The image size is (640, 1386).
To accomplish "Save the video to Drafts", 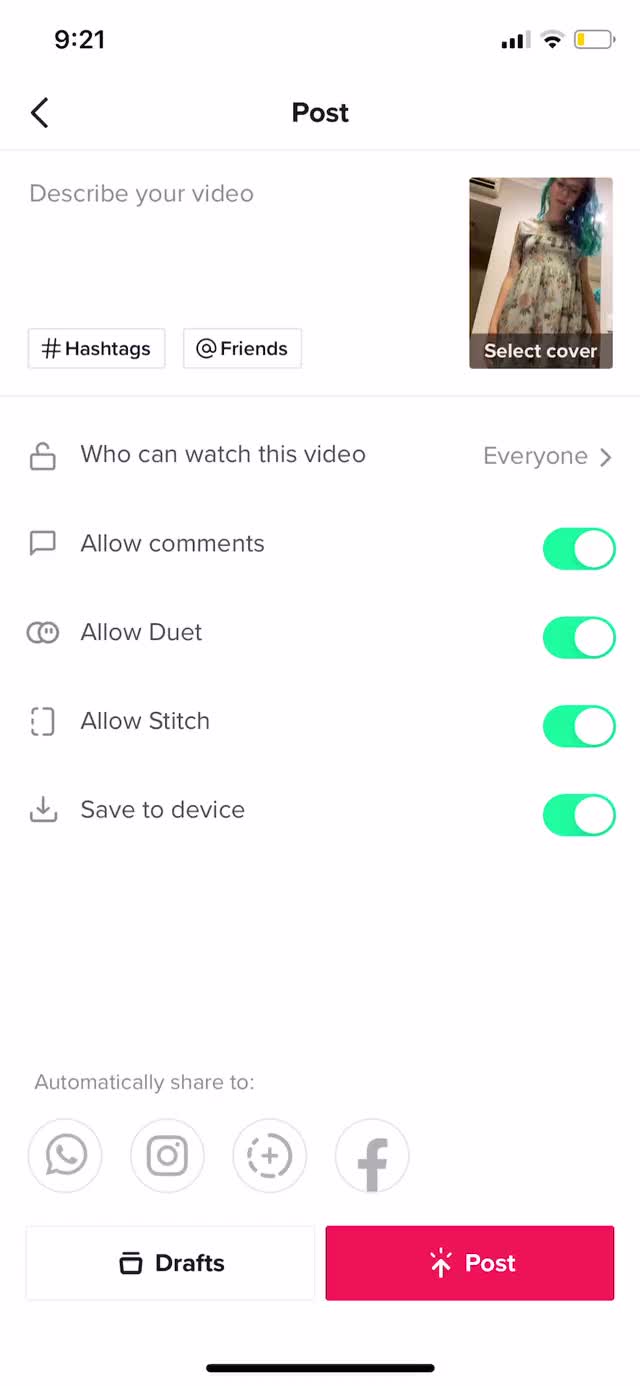I will (170, 1263).
